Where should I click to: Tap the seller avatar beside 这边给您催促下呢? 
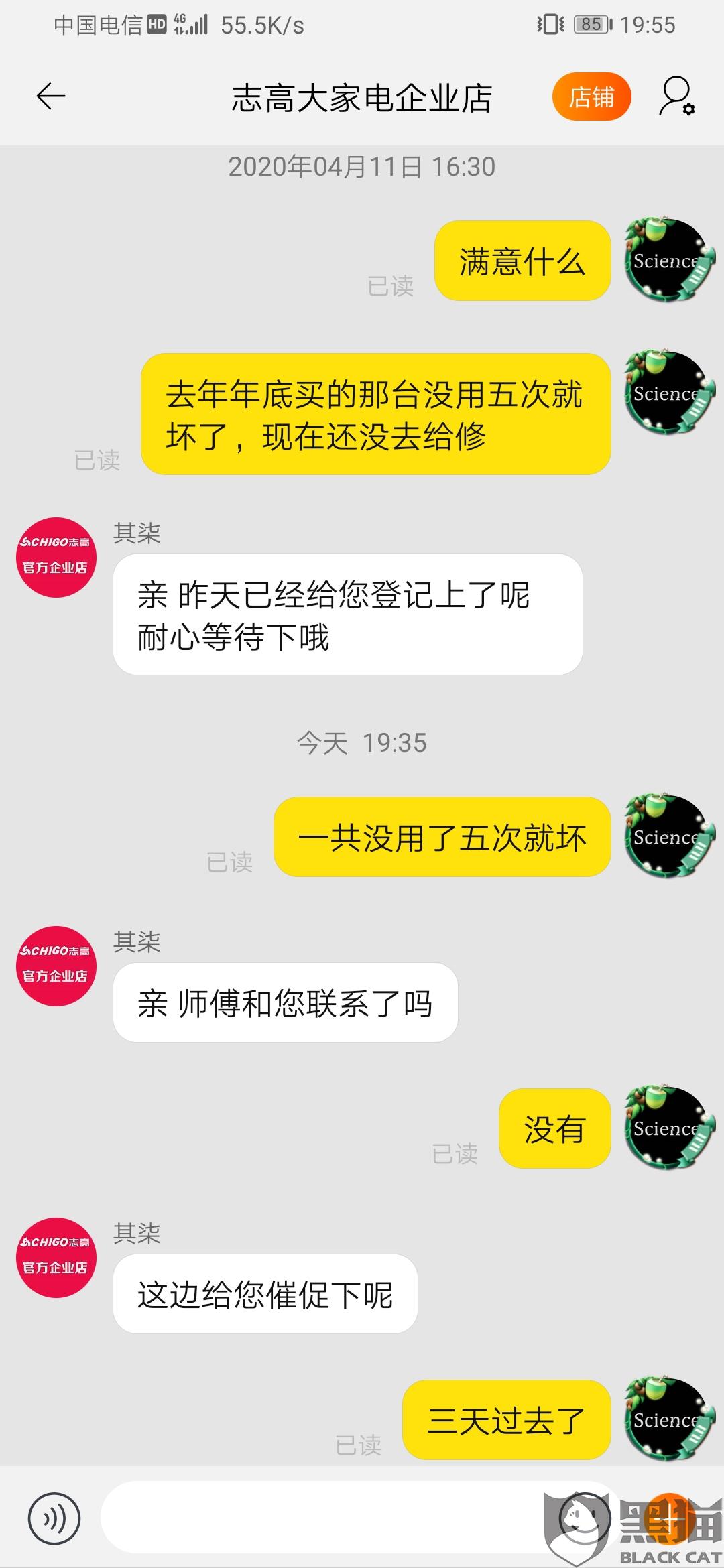click(56, 1258)
